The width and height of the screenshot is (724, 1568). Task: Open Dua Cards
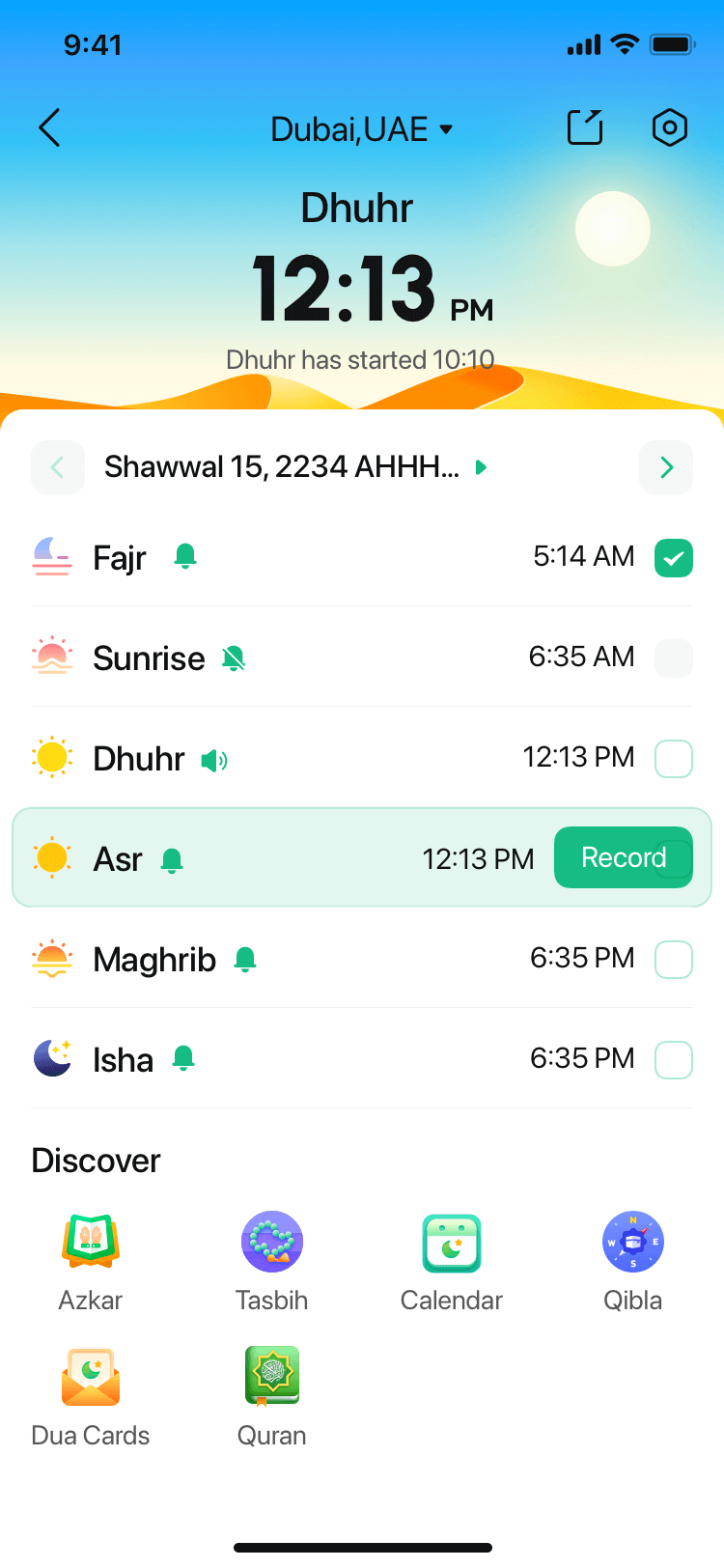[90, 1377]
